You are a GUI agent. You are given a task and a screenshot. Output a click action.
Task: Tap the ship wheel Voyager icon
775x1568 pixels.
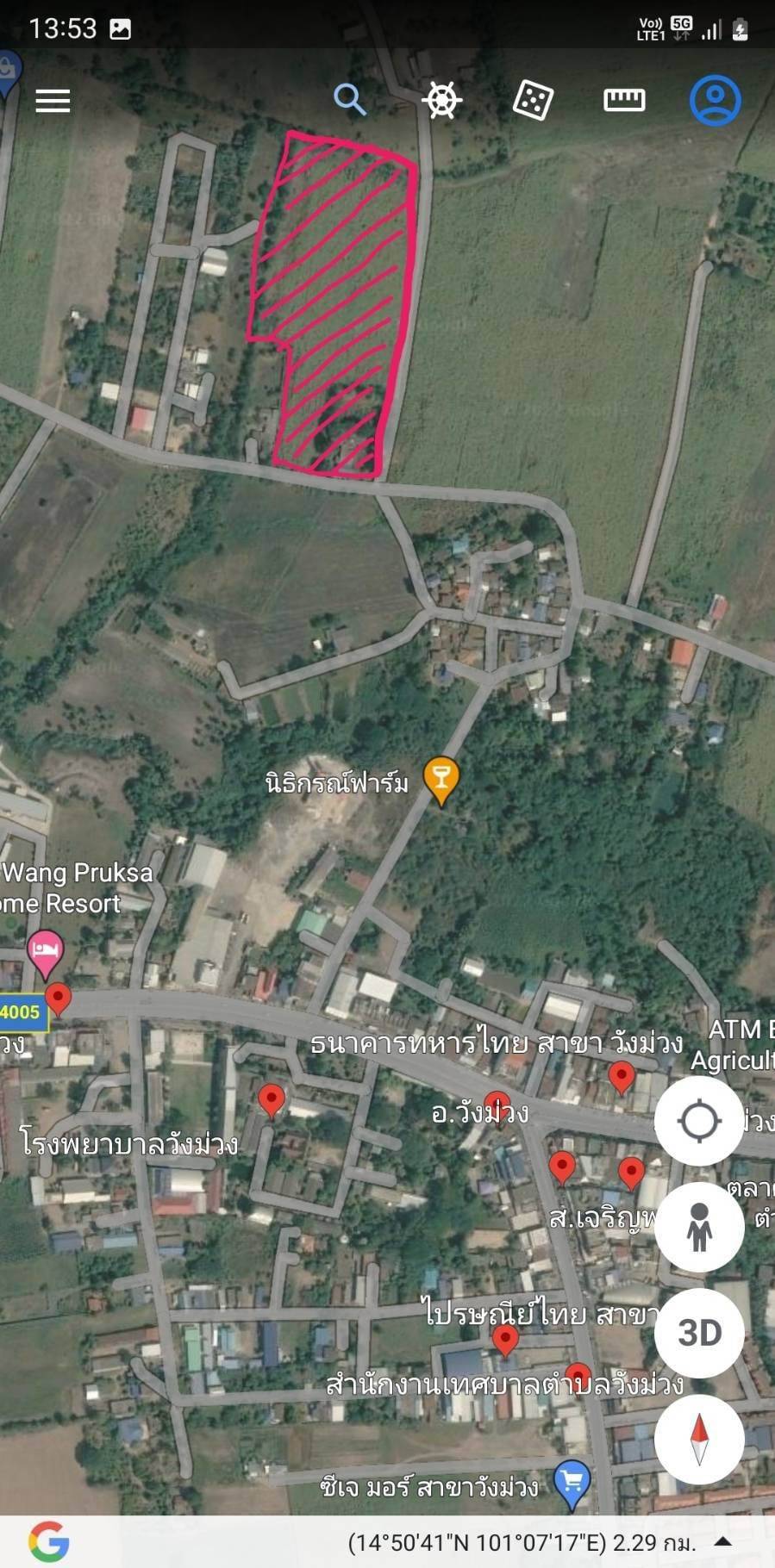point(441,100)
